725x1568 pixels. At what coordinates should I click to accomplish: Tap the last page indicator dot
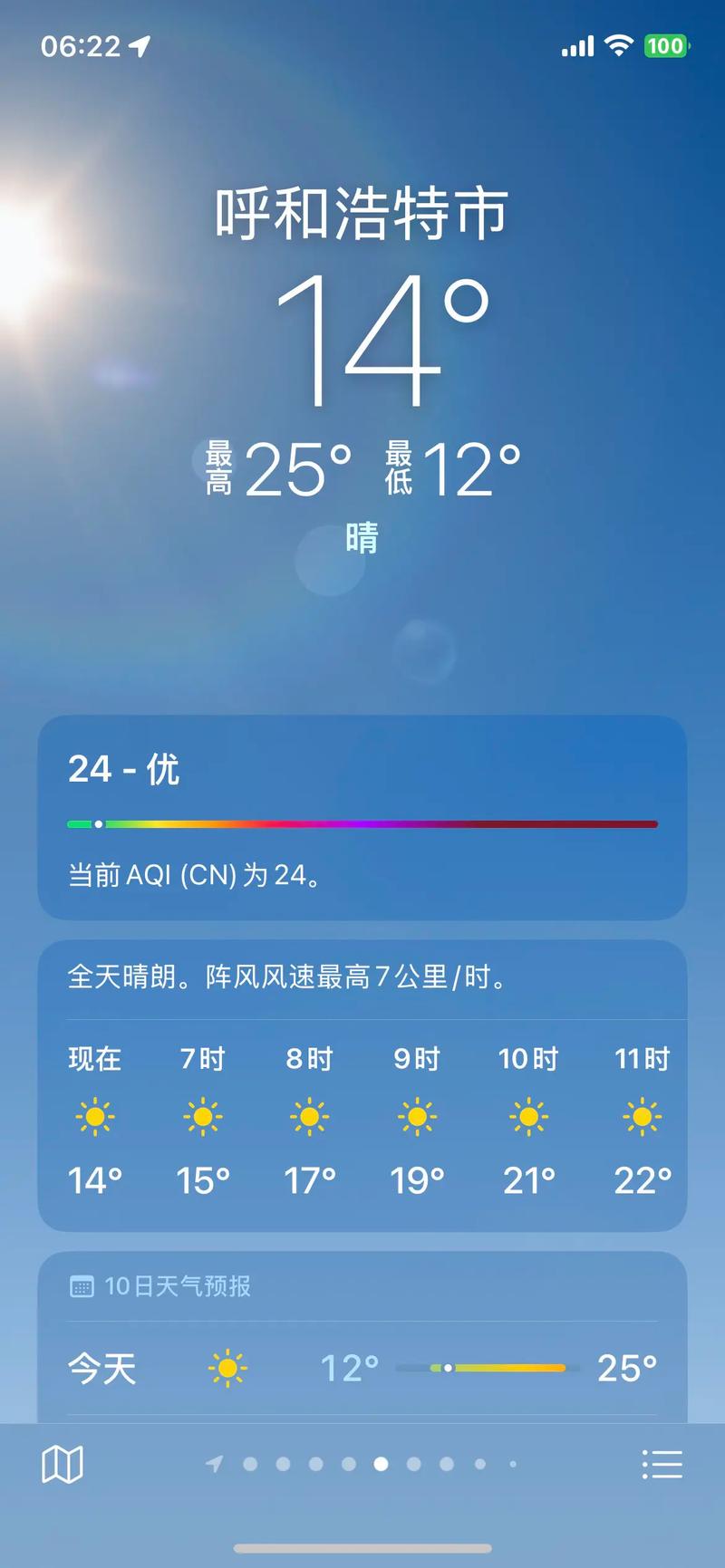point(512,1464)
